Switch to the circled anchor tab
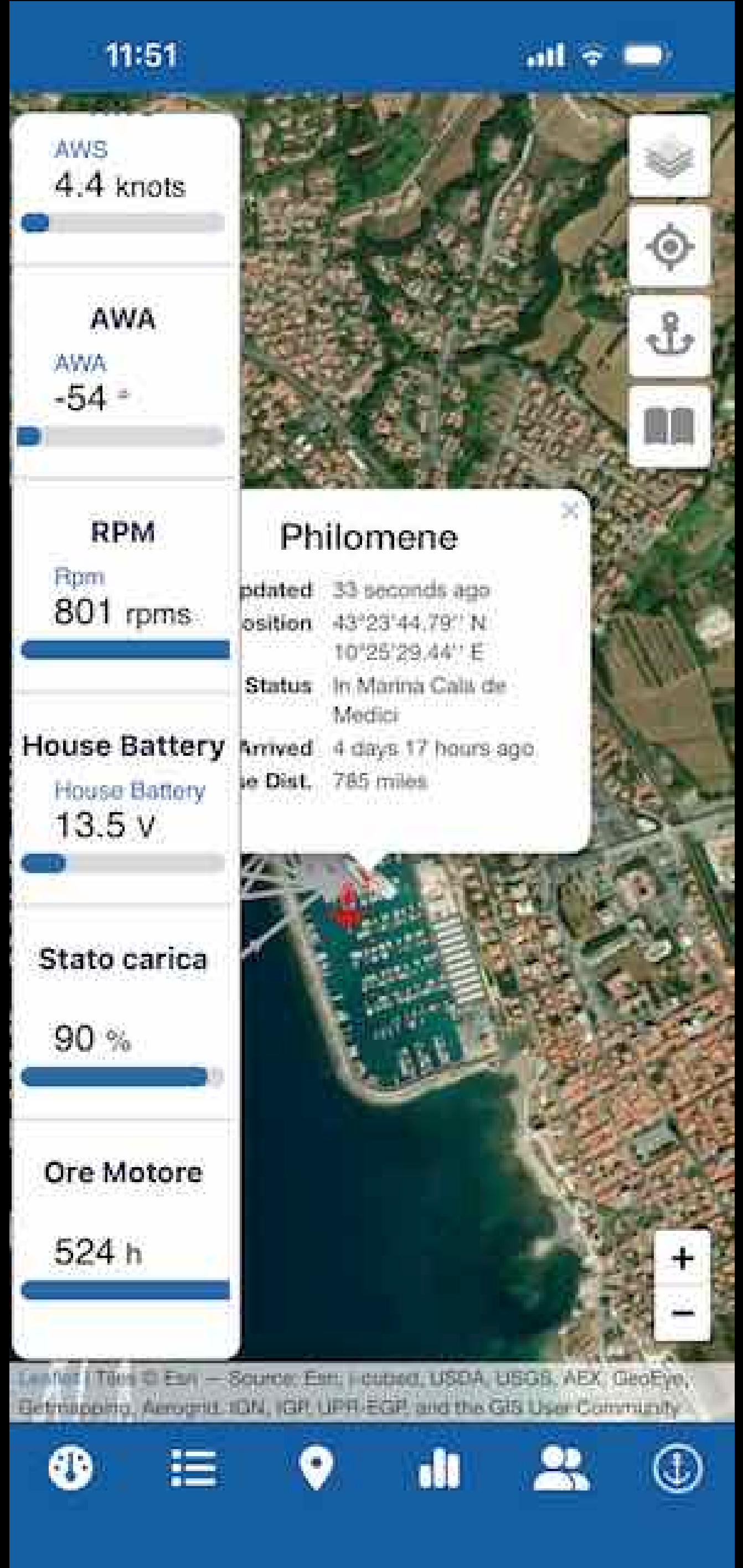The height and width of the screenshot is (1568, 743). [x=677, y=1468]
